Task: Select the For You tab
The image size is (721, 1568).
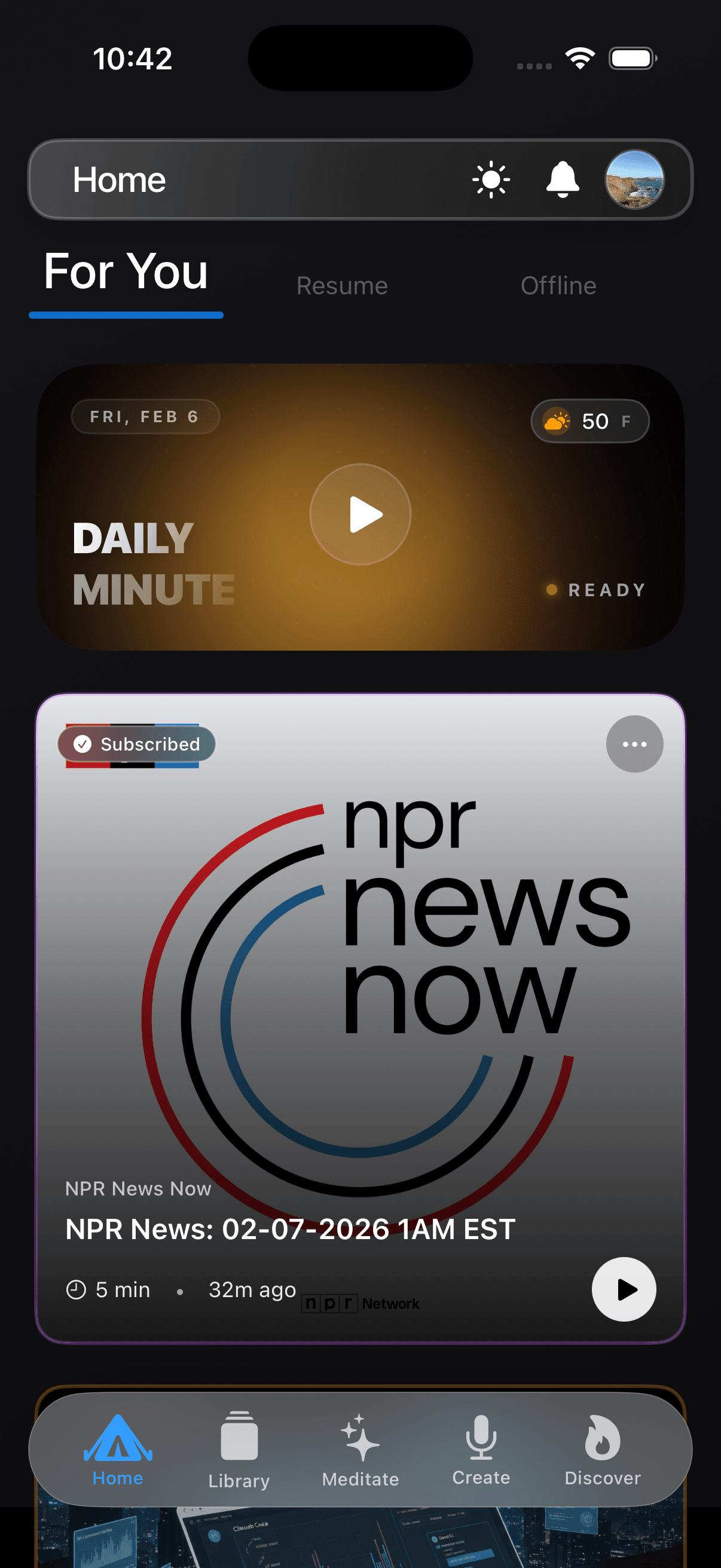Action: tap(126, 272)
